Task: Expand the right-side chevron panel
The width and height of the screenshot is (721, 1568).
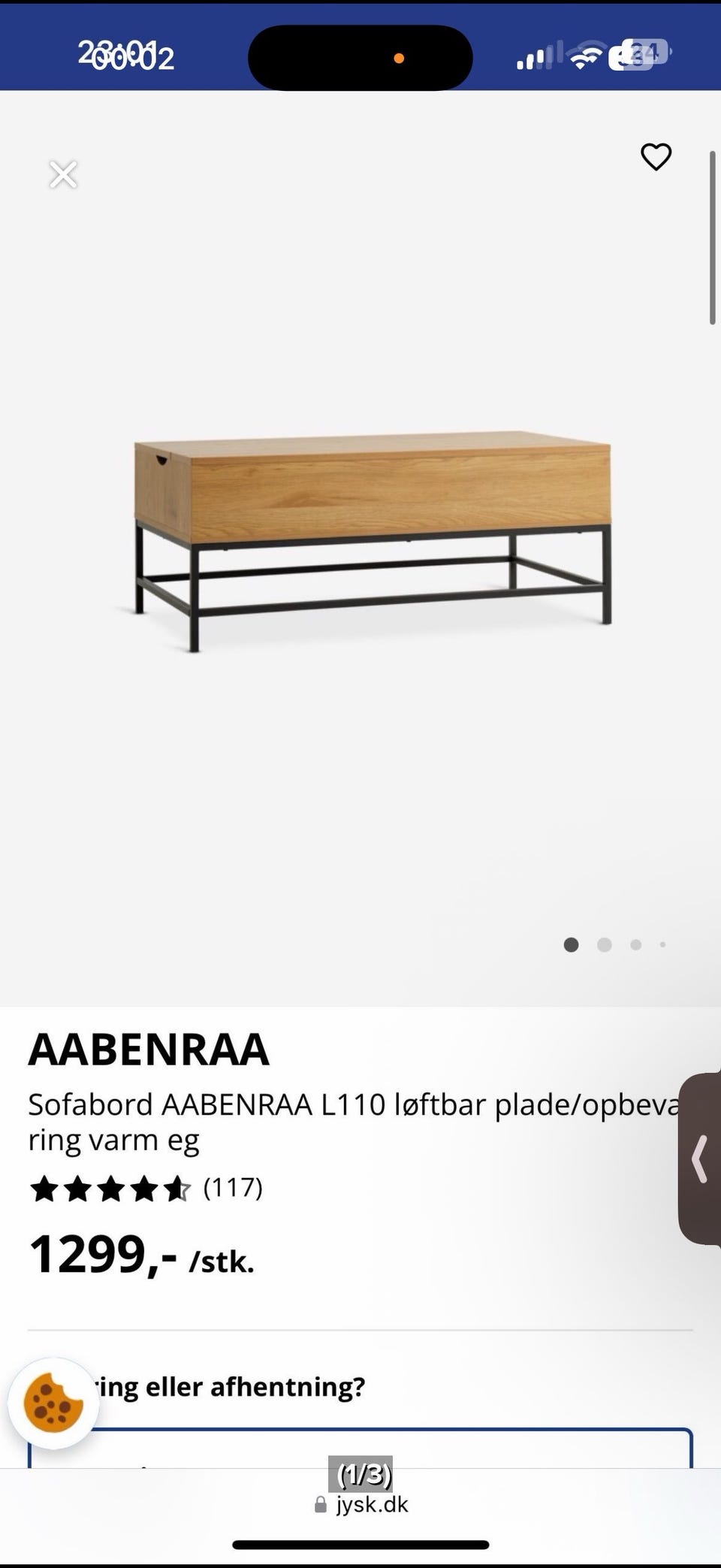Action: point(698,1157)
